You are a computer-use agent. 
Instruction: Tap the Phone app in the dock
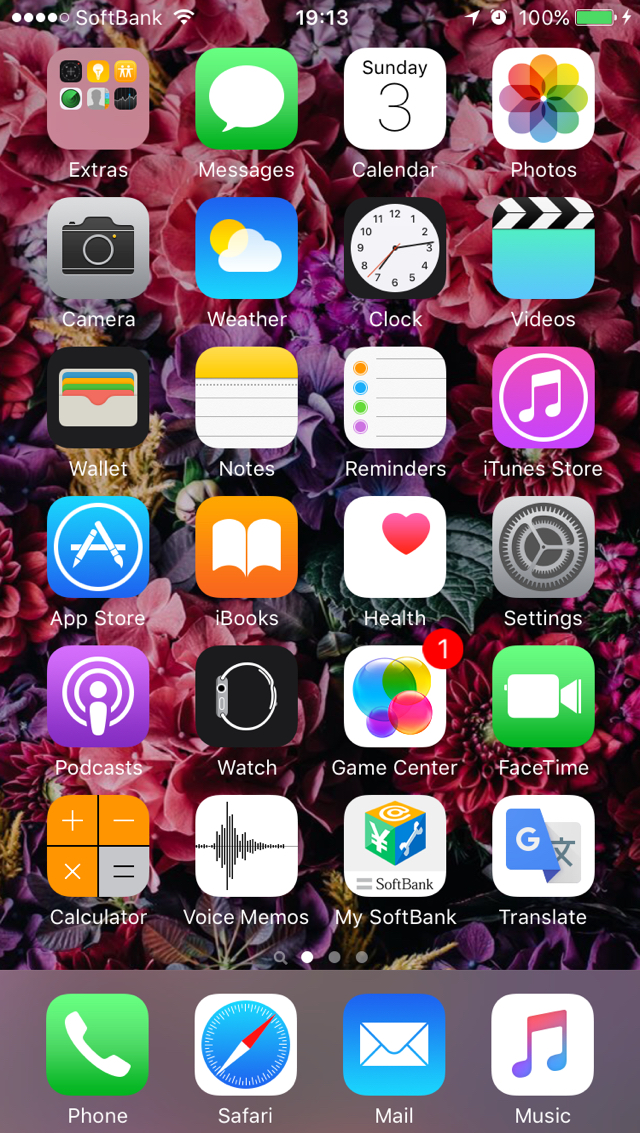(98, 1044)
